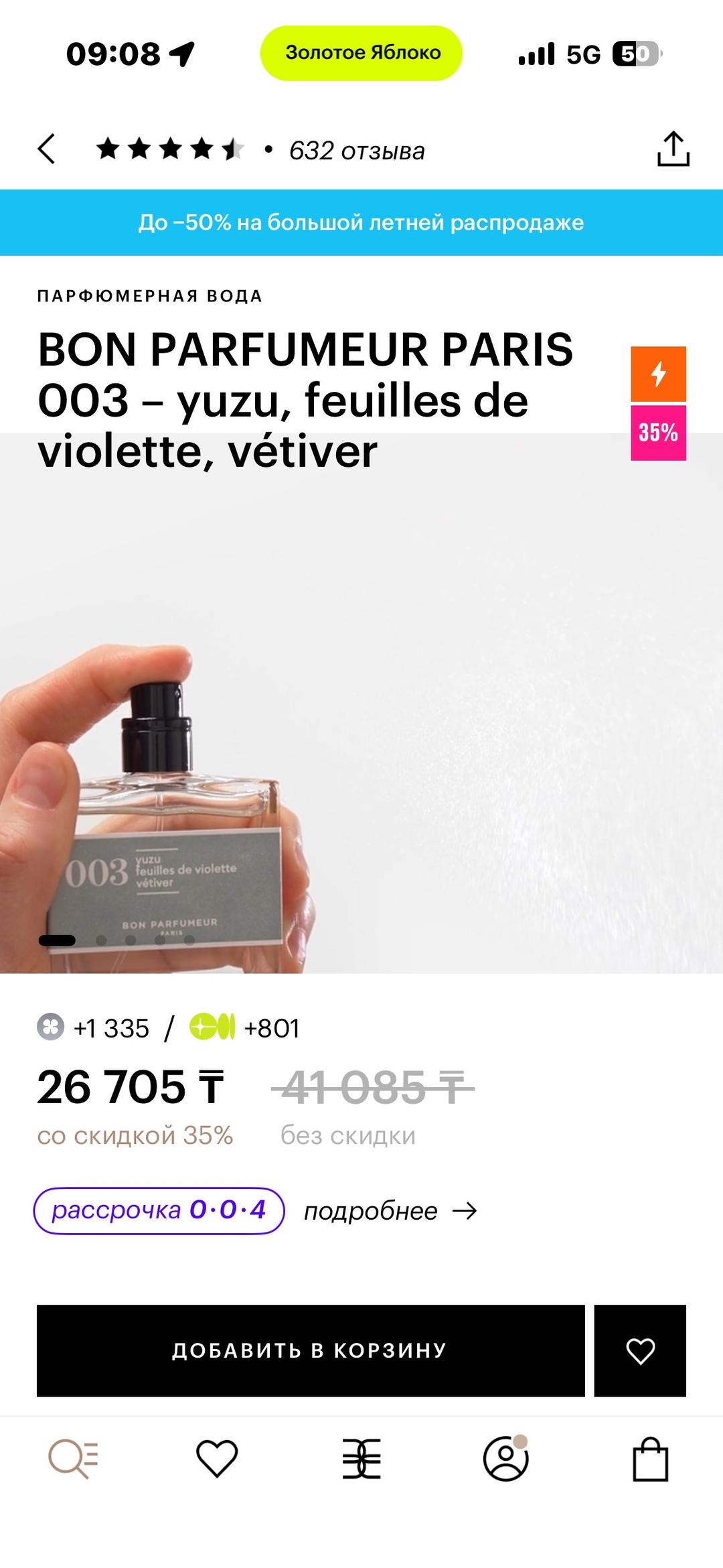Open the catalog search tab in bottom bar
The height and width of the screenshot is (1568, 723).
click(x=73, y=1459)
